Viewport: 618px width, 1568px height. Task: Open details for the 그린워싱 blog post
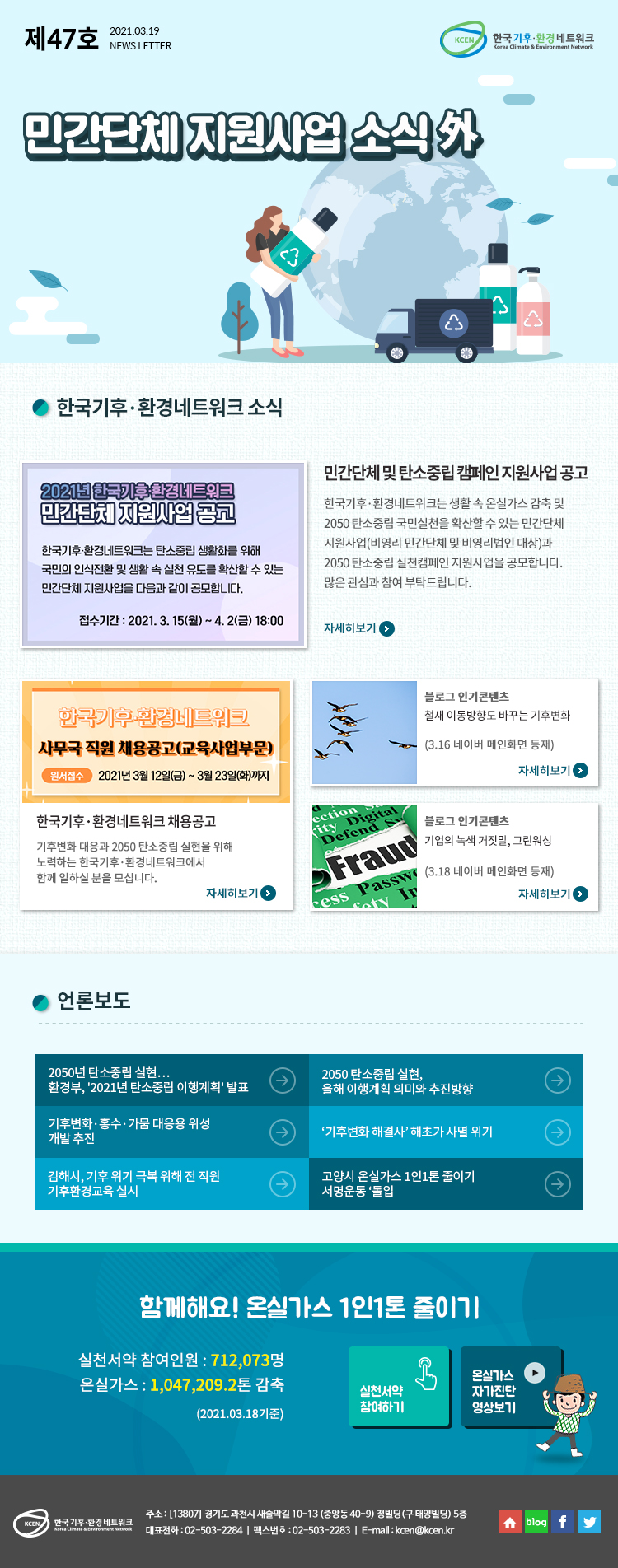(x=552, y=894)
